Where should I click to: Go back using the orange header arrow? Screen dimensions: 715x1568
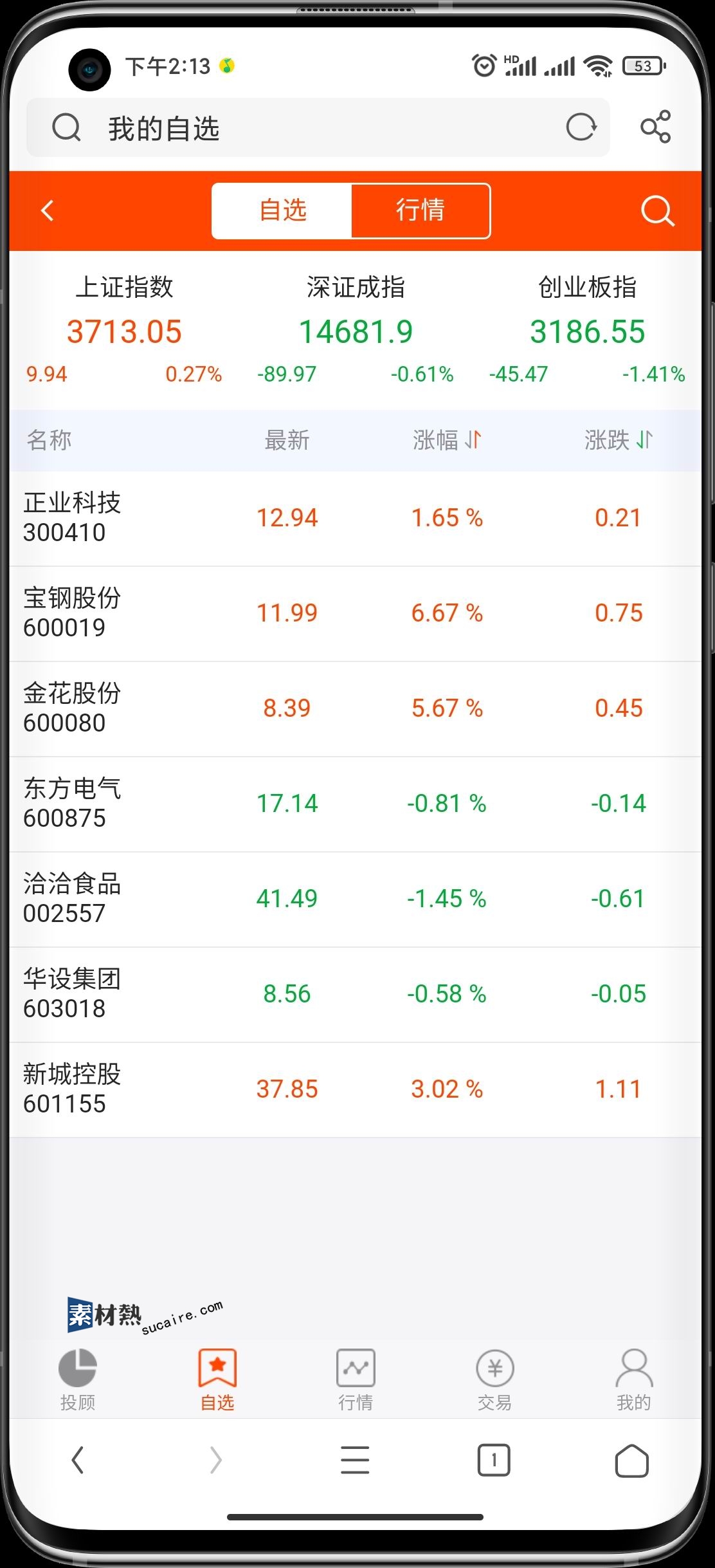tap(48, 210)
